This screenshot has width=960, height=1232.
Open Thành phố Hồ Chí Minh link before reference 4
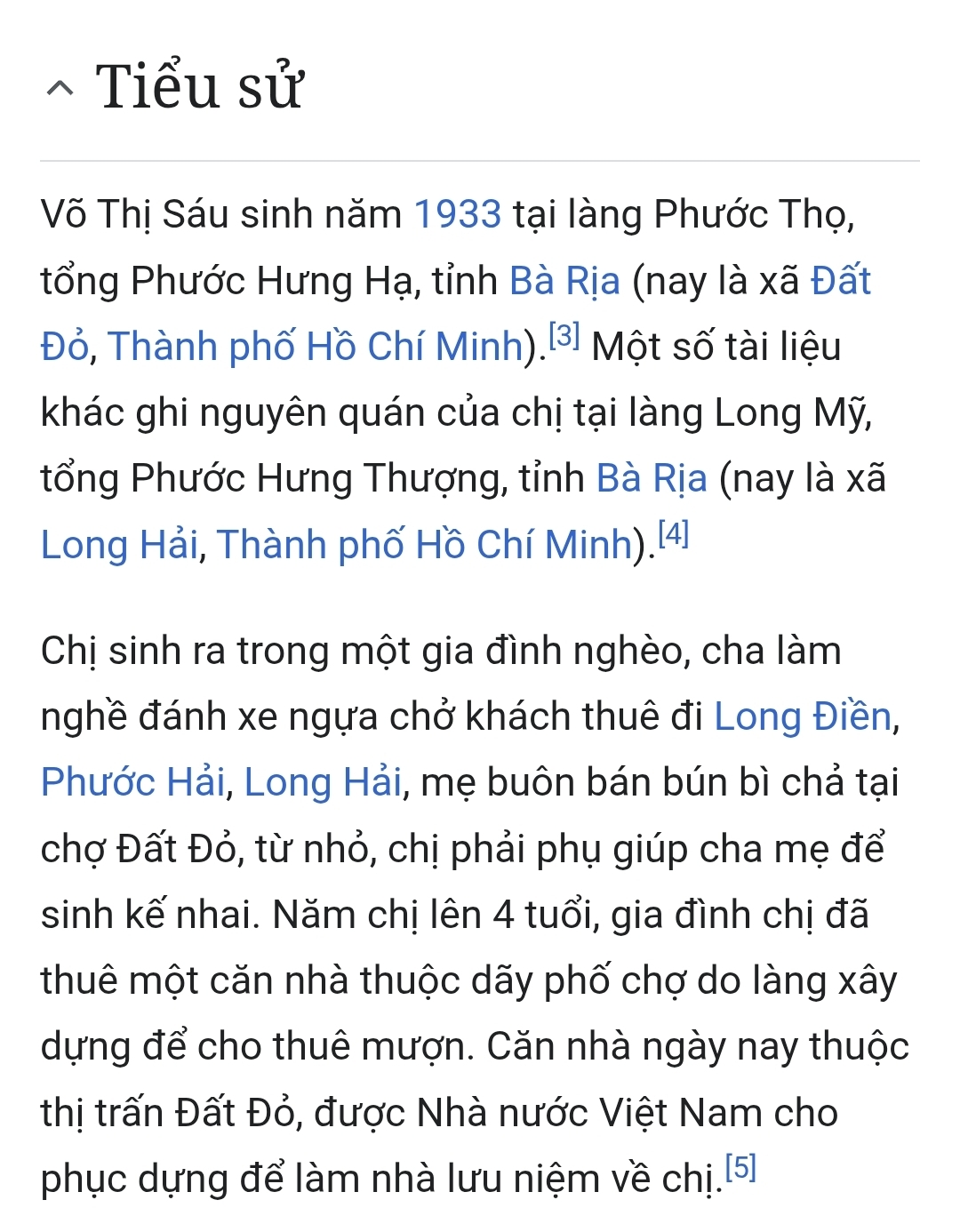coord(425,545)
